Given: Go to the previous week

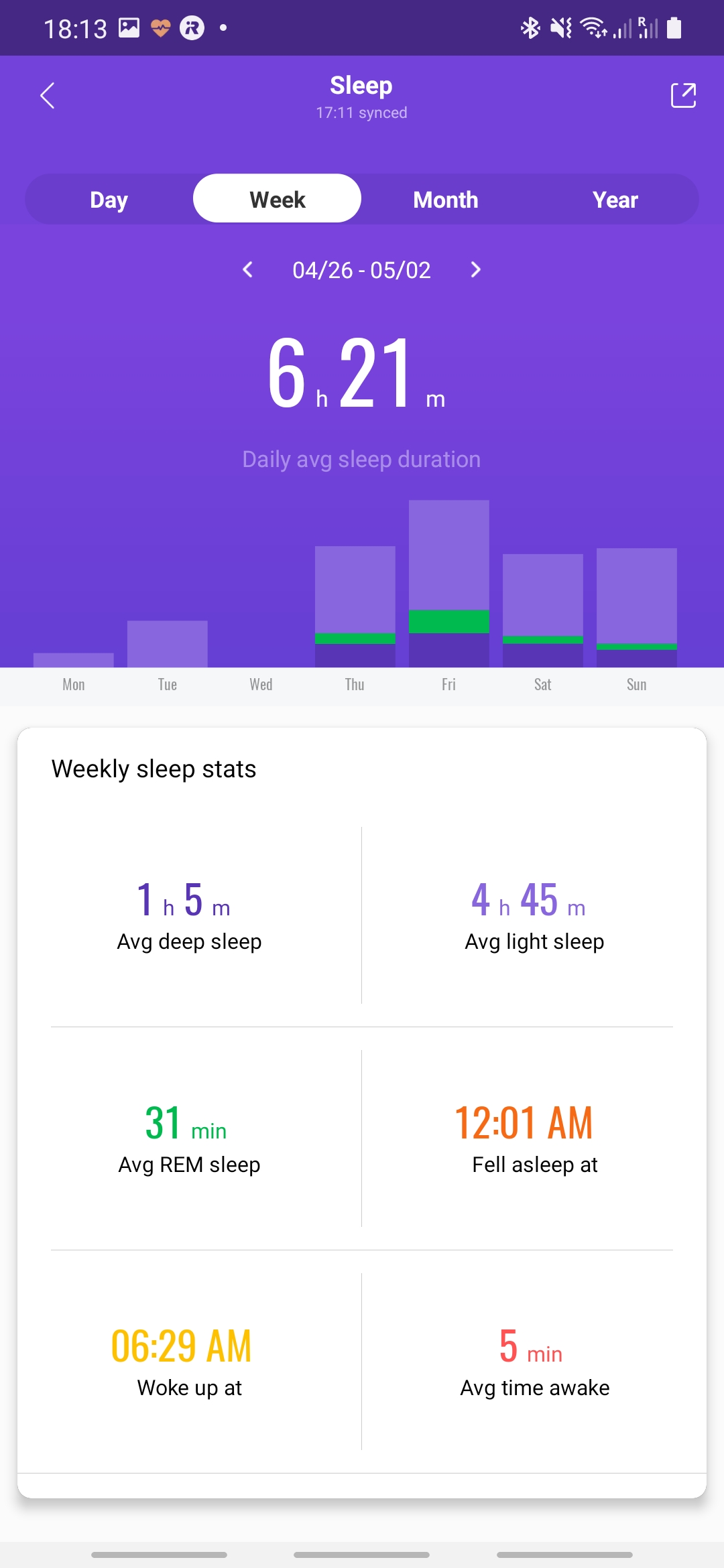Looking at the screenshot, I should [248, 270].
